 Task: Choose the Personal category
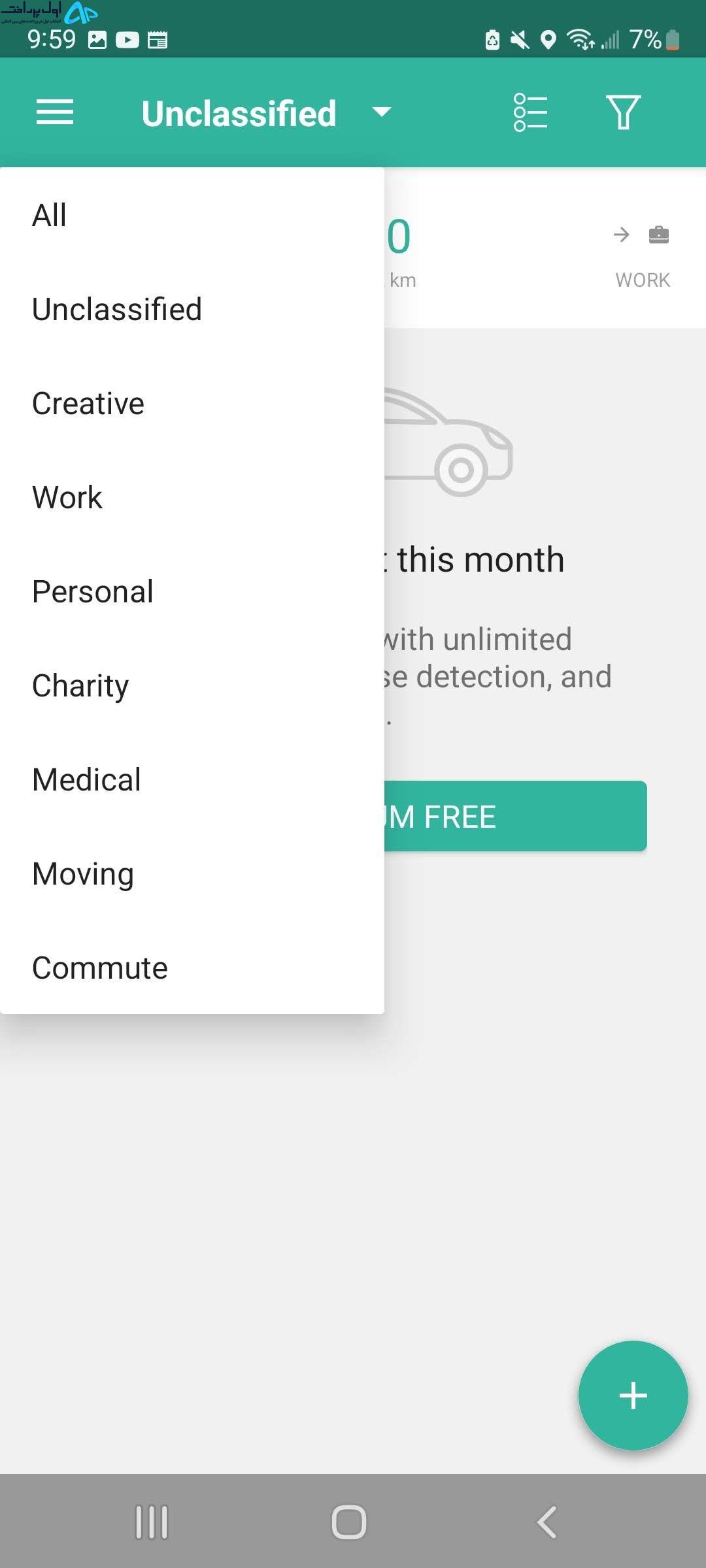(x=192, y=591)
